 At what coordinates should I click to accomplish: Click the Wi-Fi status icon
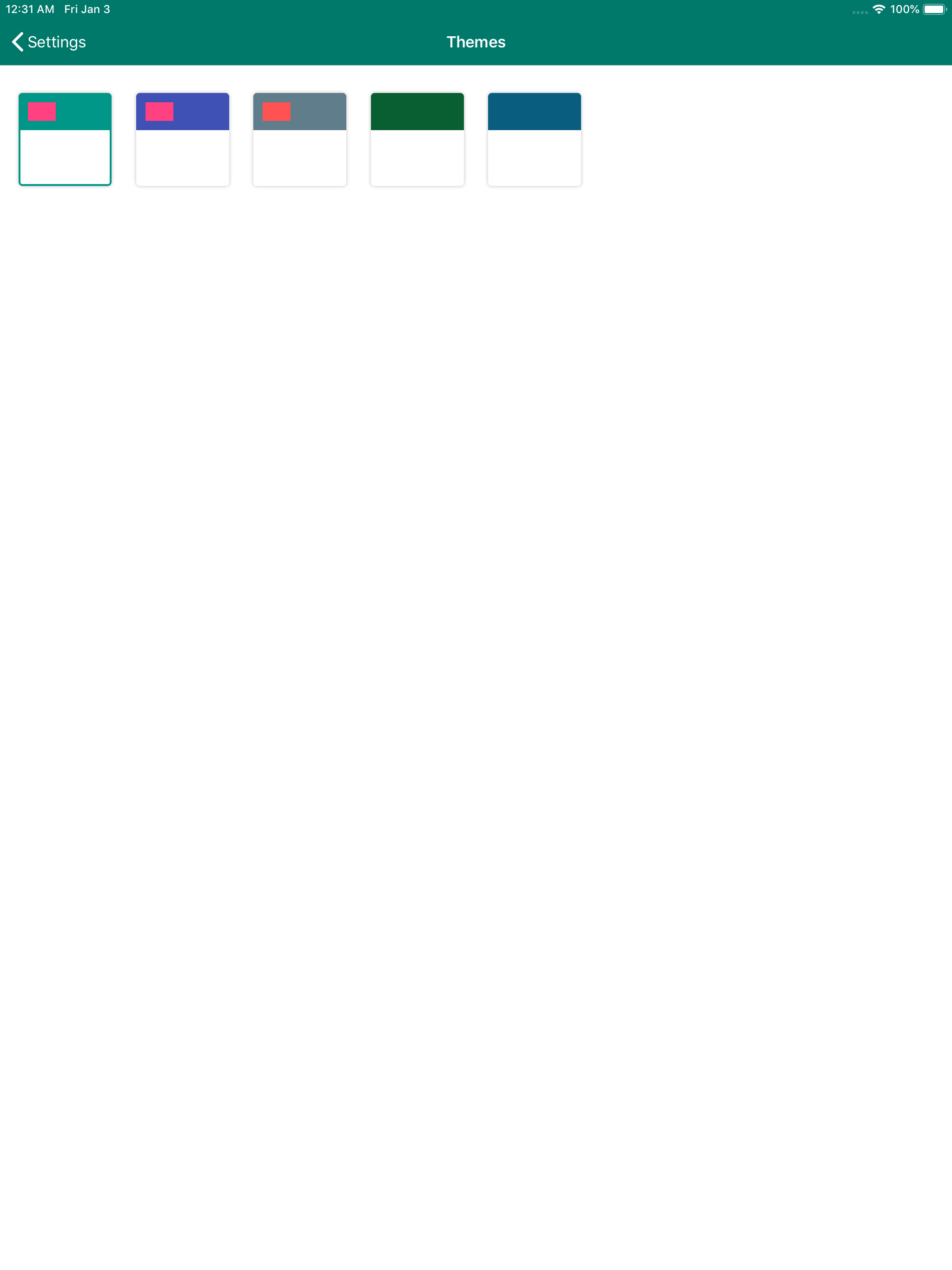pos(879,9)
